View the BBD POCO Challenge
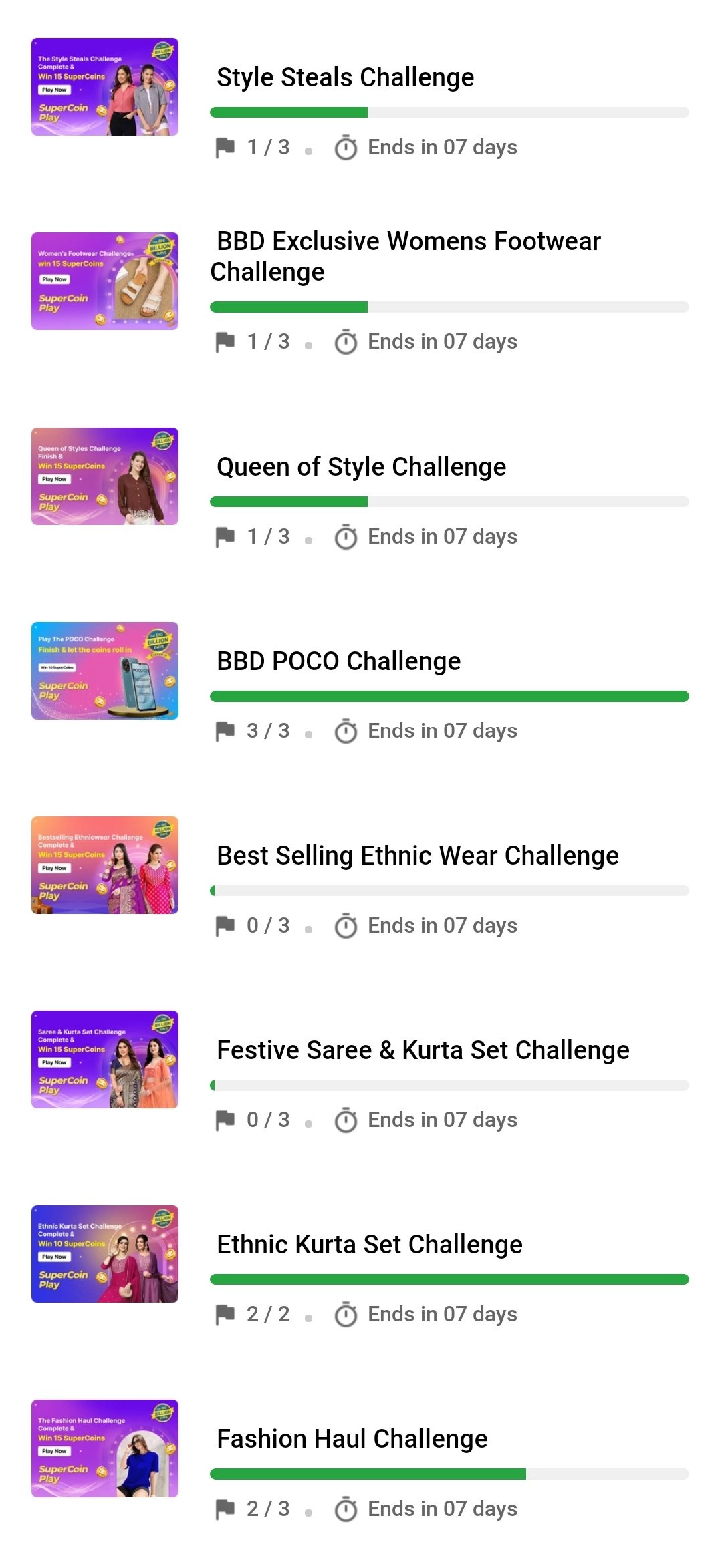The image size is (722, 1568). (338, 661)
